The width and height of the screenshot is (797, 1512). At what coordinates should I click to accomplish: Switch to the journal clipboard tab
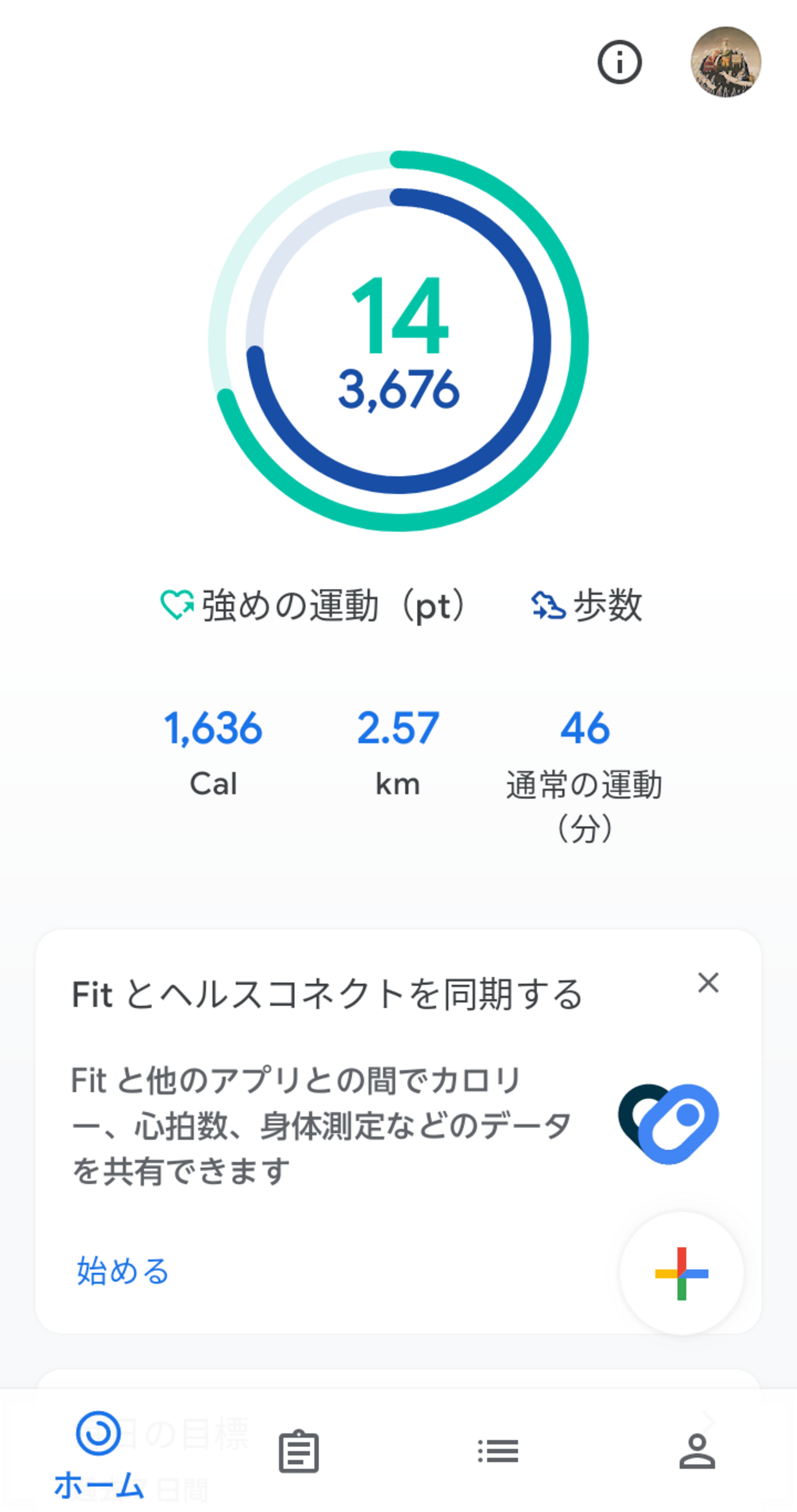(299, 1452)
